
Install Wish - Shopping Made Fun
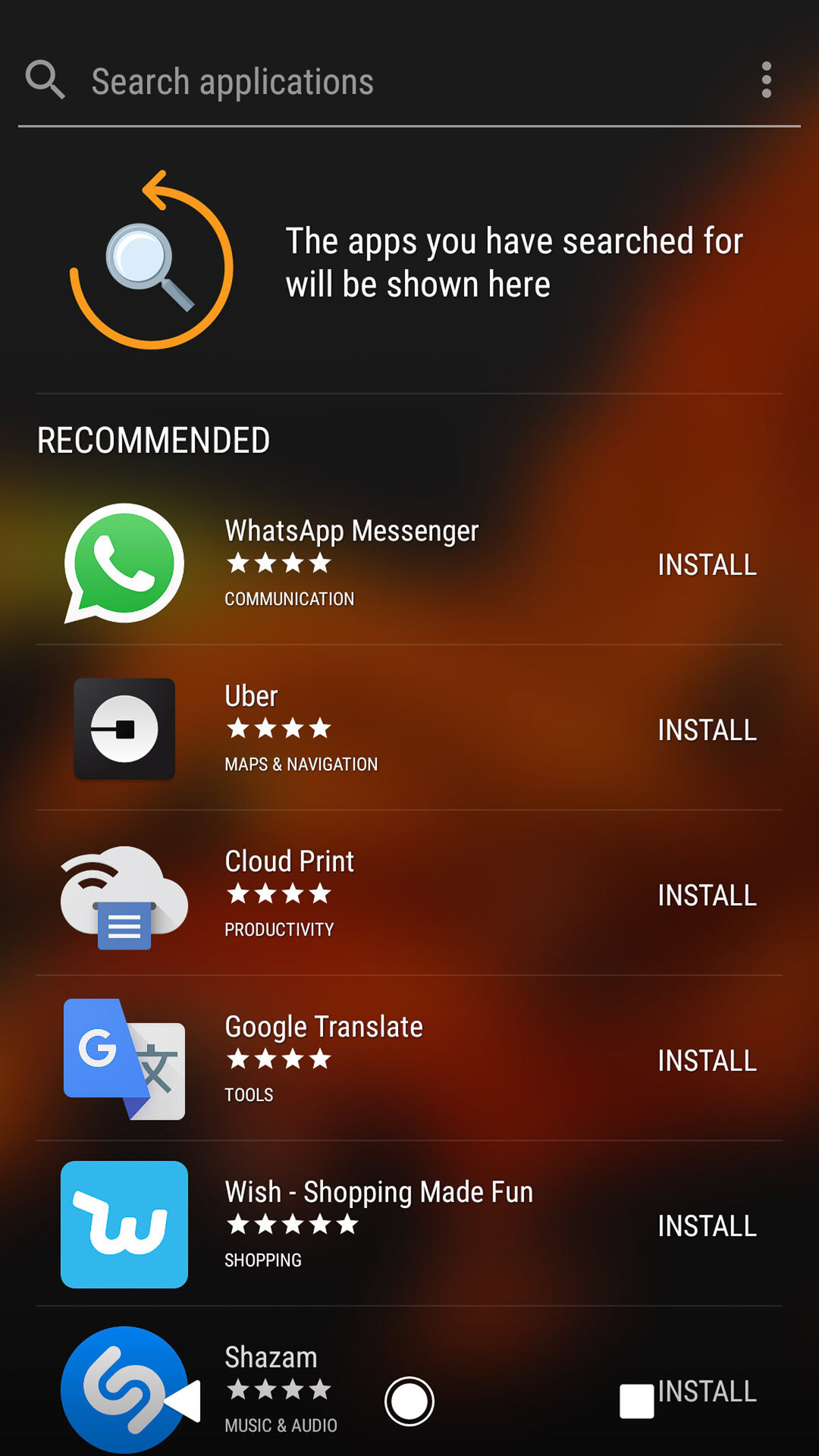pos(707,1226)
